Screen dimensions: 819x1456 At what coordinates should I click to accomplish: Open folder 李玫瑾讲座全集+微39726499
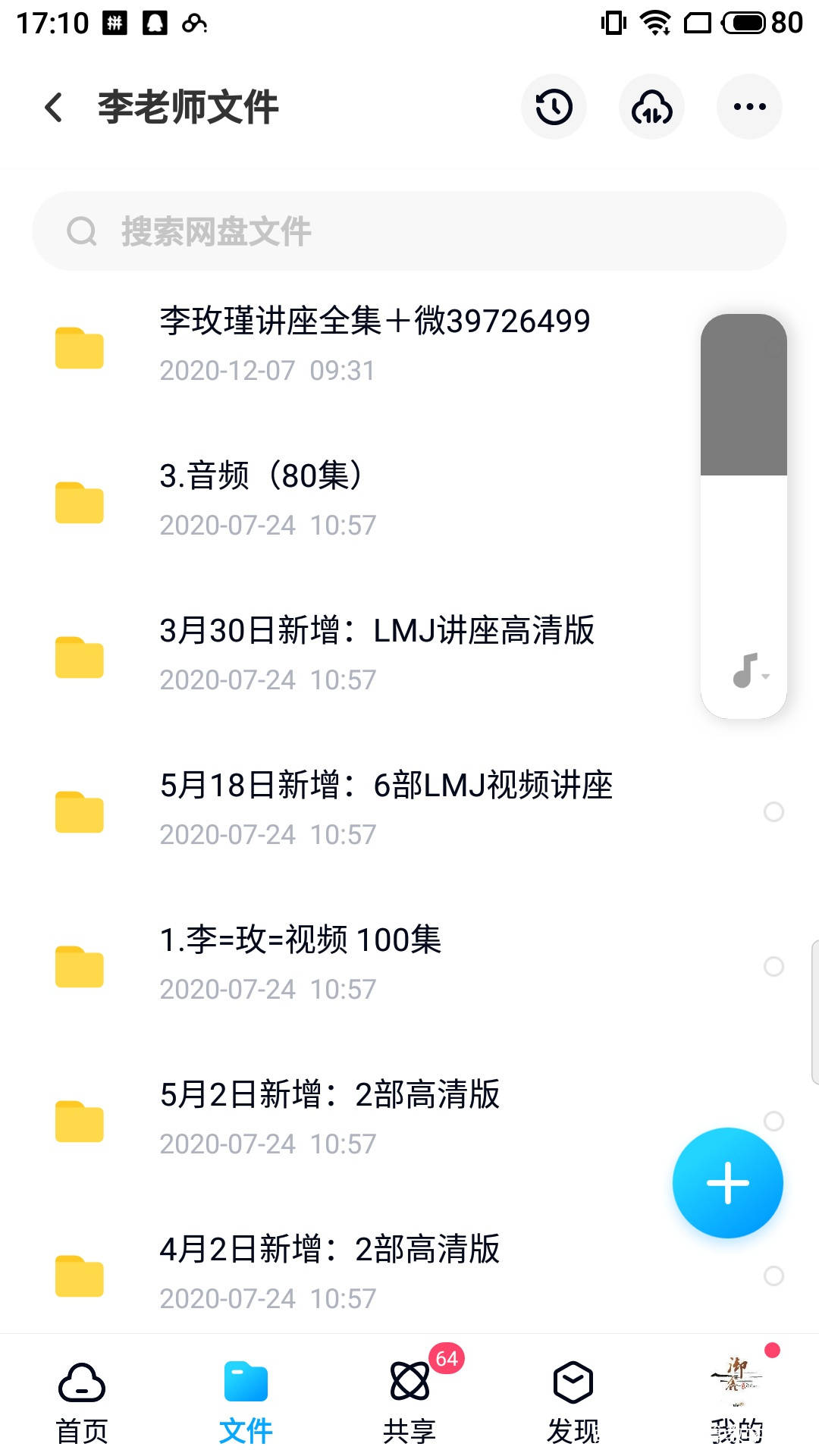[374, 344]
